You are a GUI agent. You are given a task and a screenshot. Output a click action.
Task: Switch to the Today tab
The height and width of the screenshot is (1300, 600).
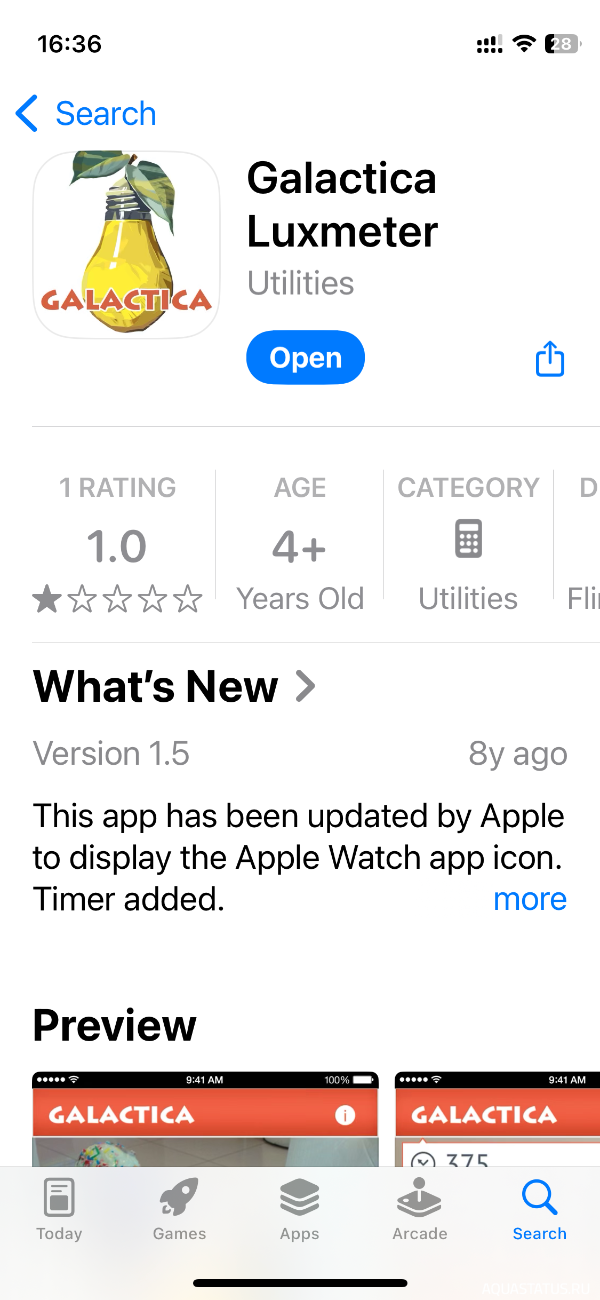click(x=59, y=1211)
